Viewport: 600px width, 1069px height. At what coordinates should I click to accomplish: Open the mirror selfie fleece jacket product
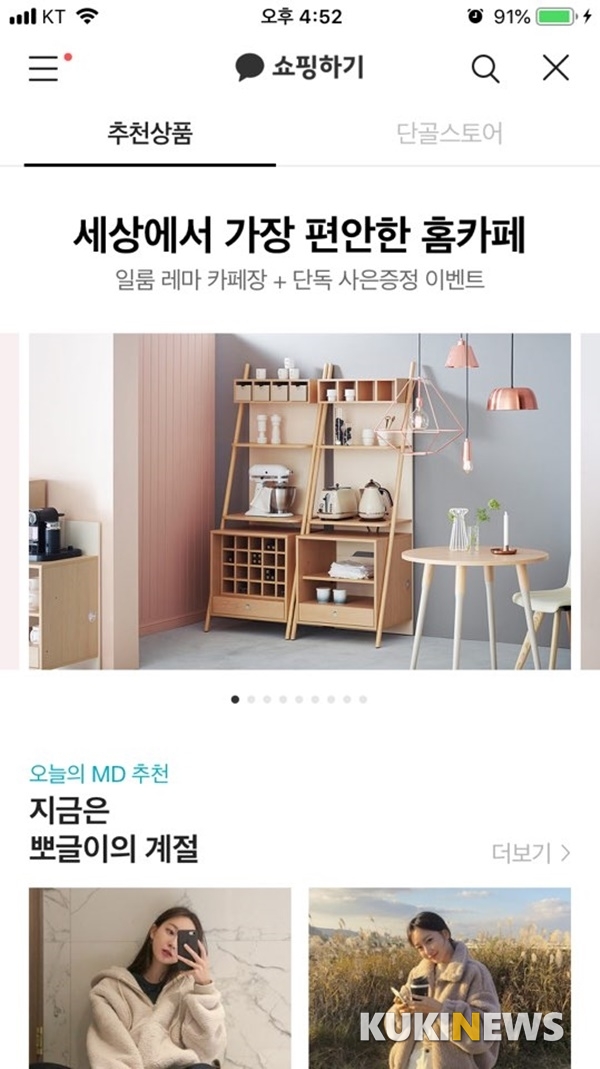coord(160,975)
